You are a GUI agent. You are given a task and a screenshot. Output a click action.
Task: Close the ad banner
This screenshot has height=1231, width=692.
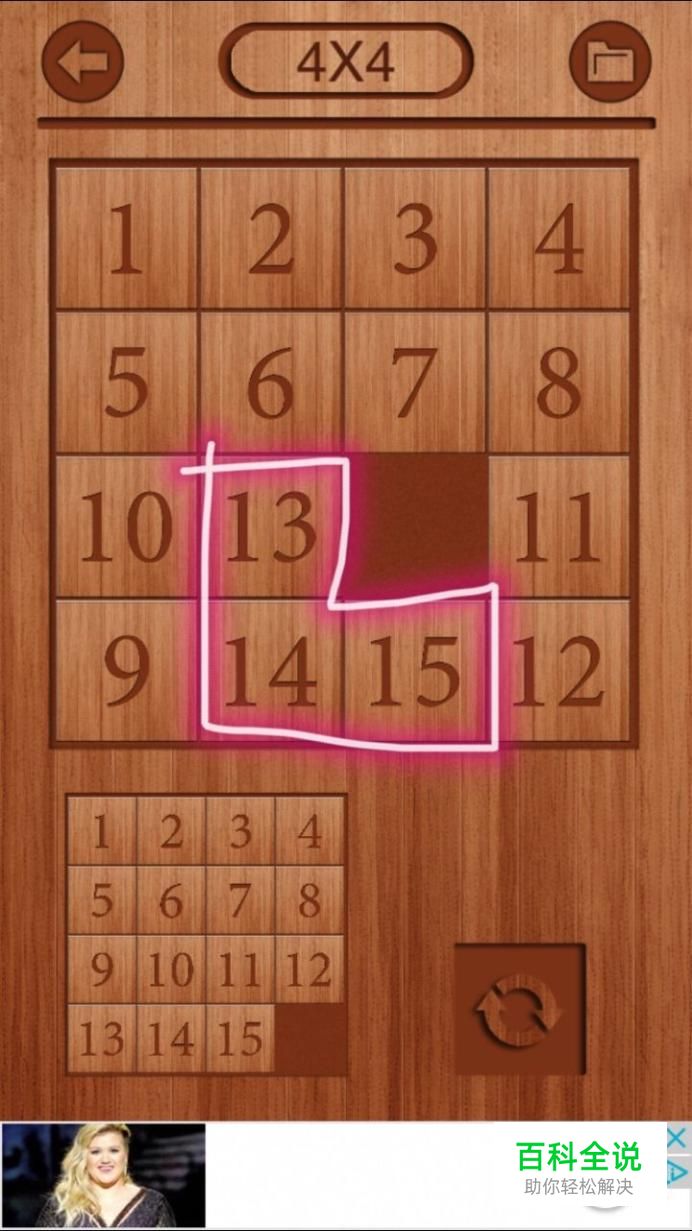(677, 1138)
